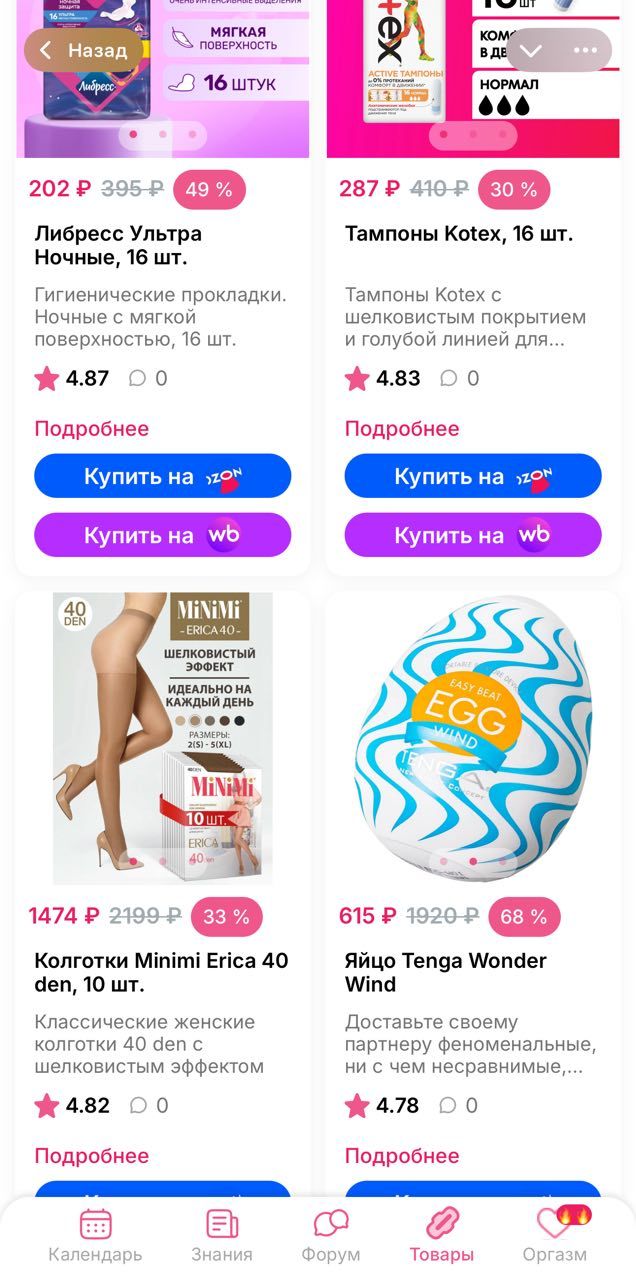Screen dimensions: 636x1280
Task: Select the Товары tab
Action: click(441, 1236)
